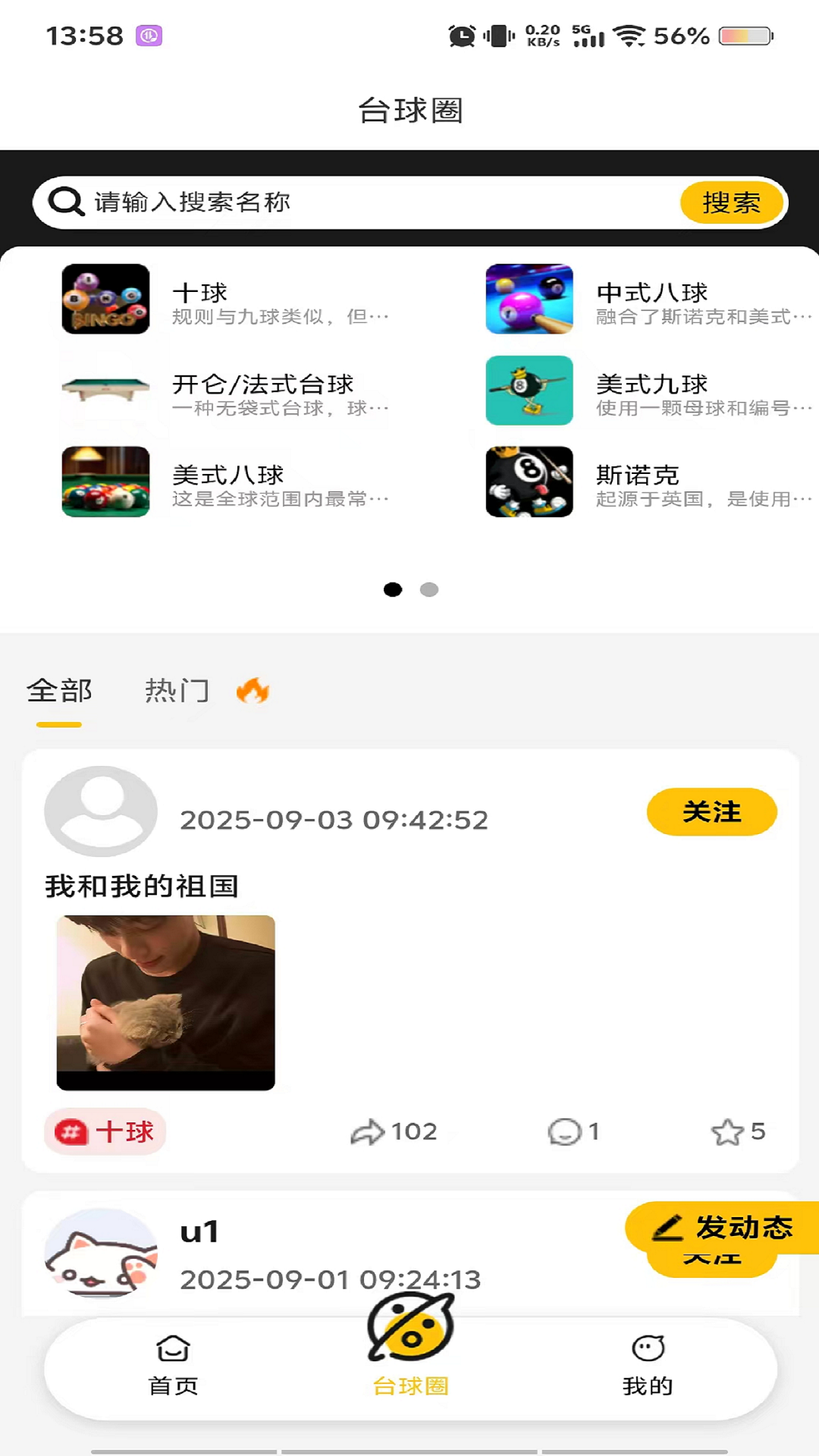Tap the search input field

click(341, 202)
